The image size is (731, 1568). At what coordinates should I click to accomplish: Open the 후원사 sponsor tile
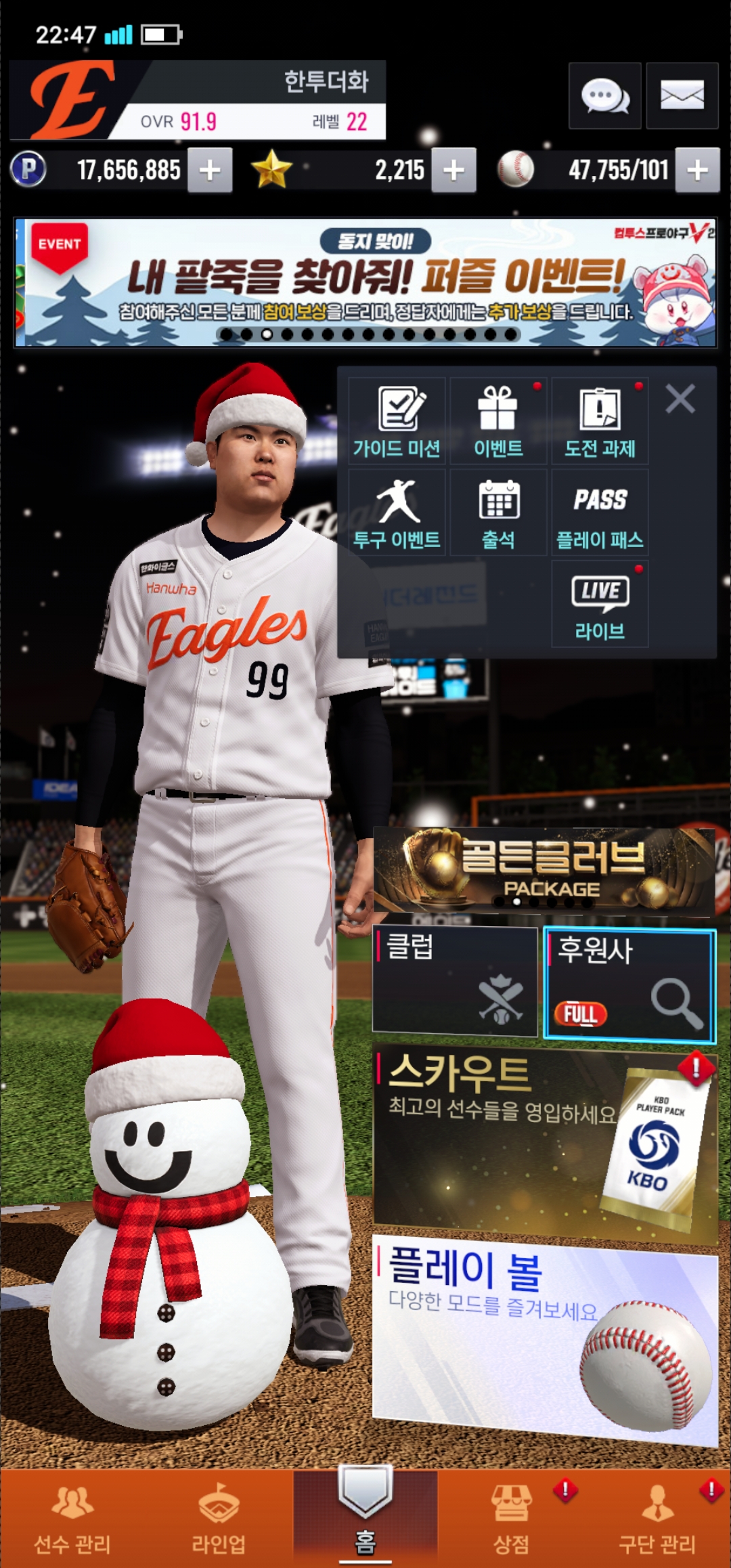tap(629, 983)
